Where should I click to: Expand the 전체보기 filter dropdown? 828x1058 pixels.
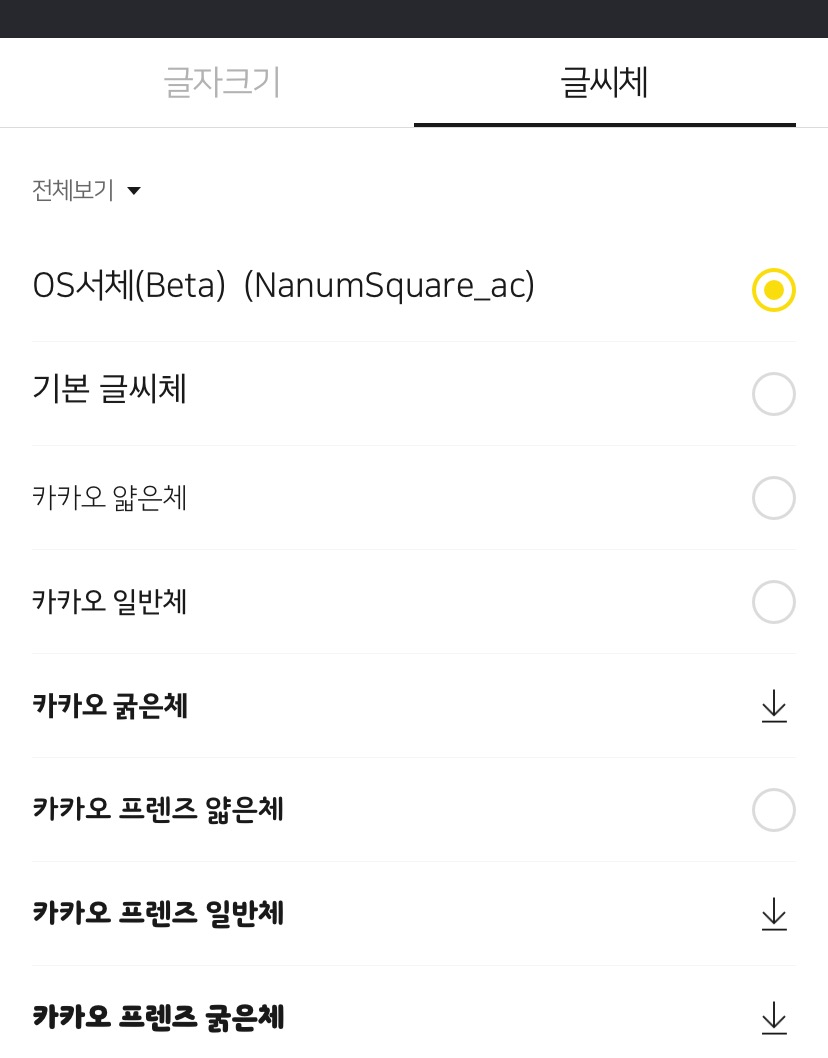(x=87, y=190)
